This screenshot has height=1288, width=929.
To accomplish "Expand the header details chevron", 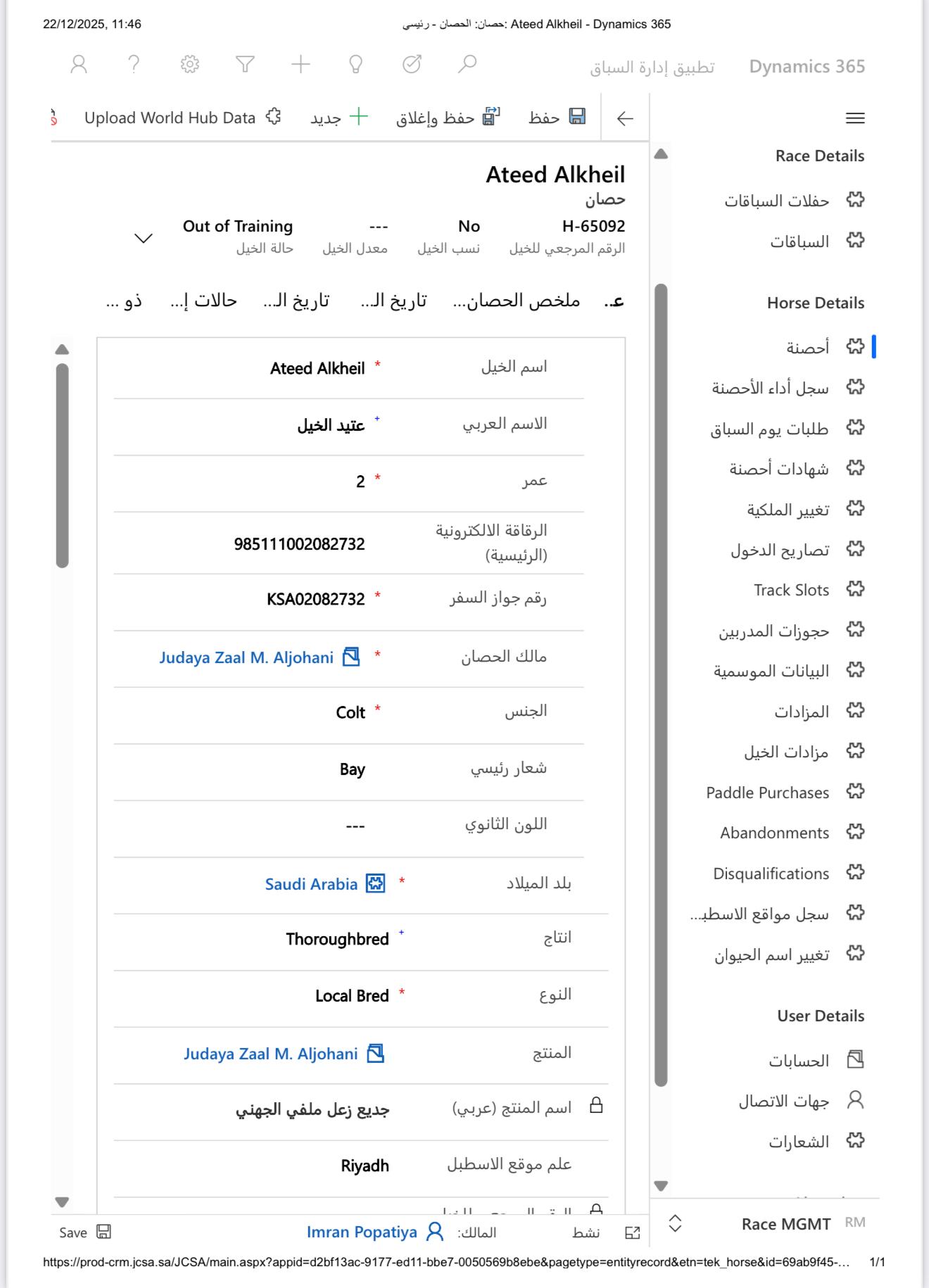I will pyautogui.click(x=144, y=238).
